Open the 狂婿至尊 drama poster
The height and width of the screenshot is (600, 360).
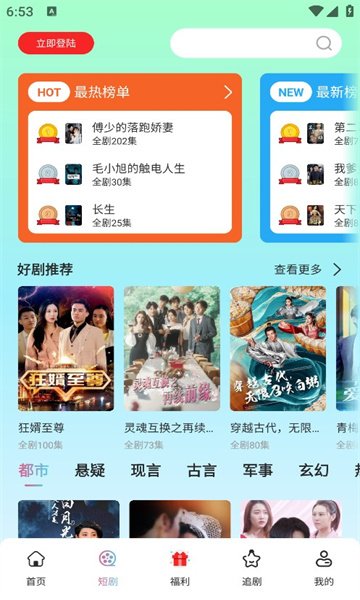[x=66, y=349]
